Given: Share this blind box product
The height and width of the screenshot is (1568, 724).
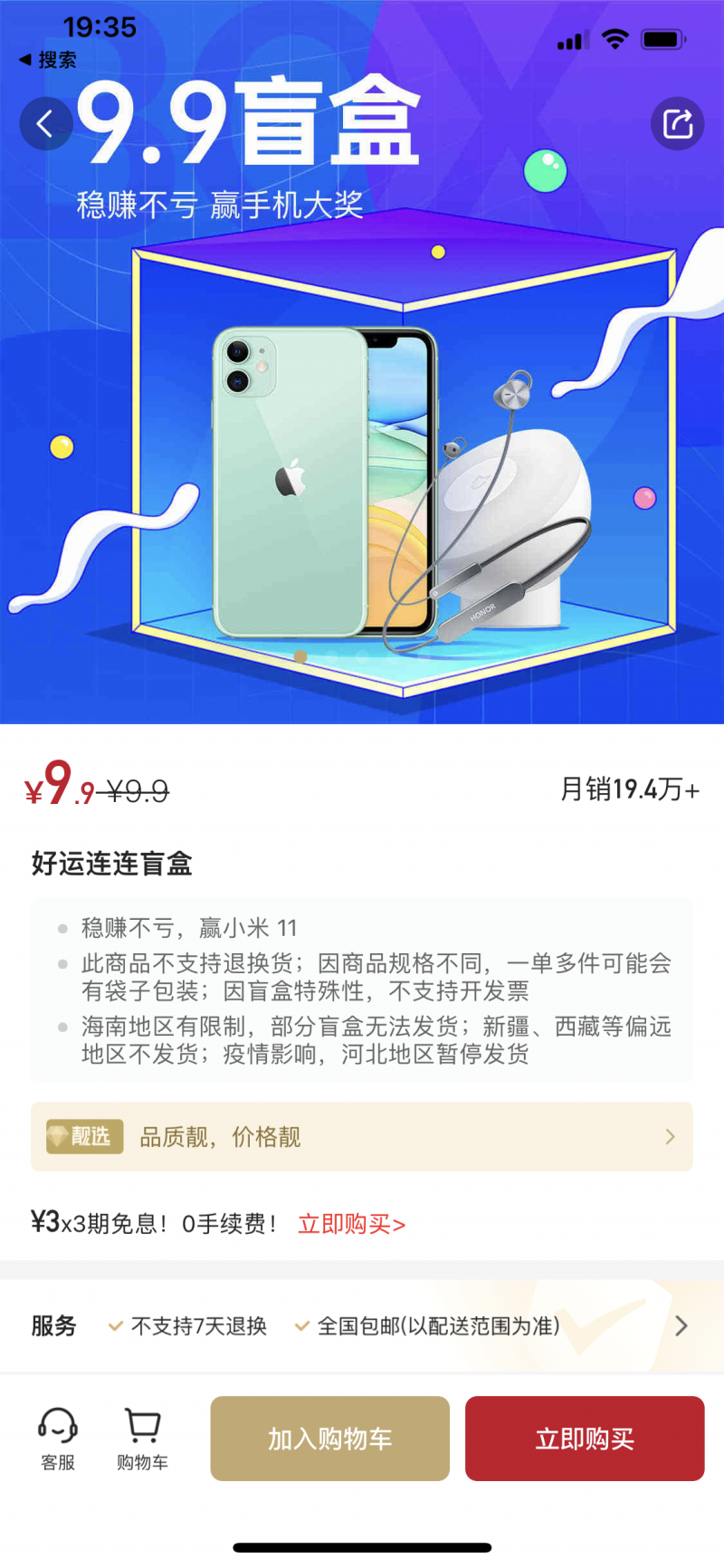Looking at the screenshot, I should tap(678, 123).
